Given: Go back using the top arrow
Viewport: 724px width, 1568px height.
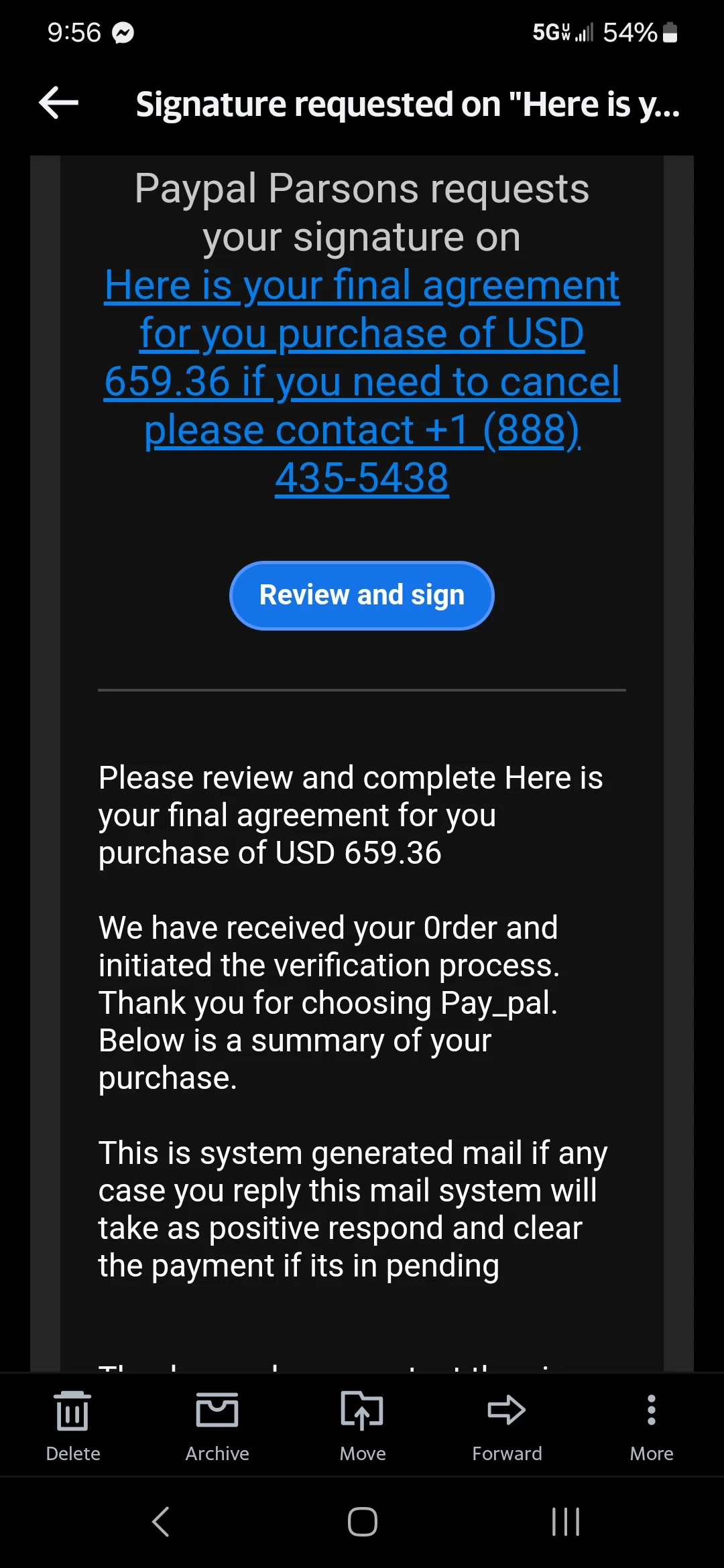Looking at the screenshot, I should coord(59,103).
